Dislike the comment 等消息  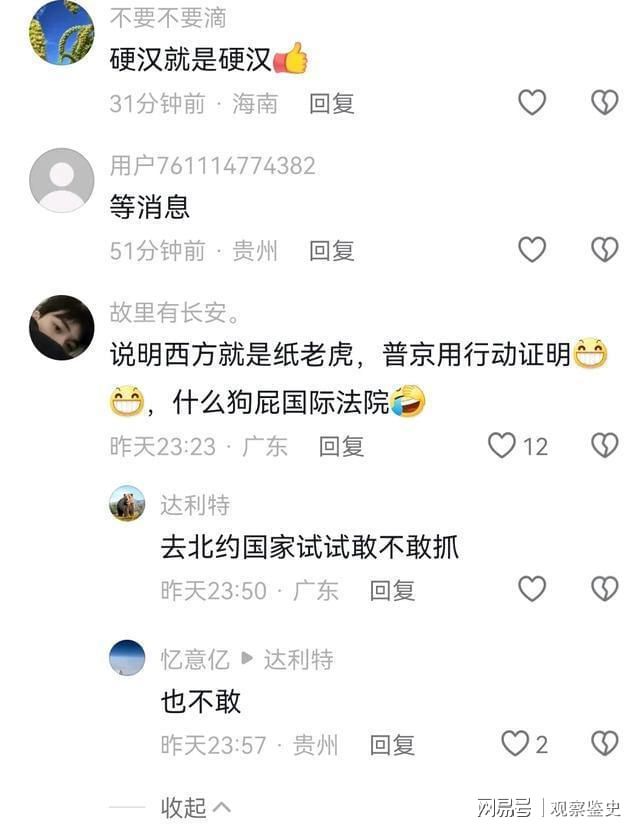click(x=604, y=250)
